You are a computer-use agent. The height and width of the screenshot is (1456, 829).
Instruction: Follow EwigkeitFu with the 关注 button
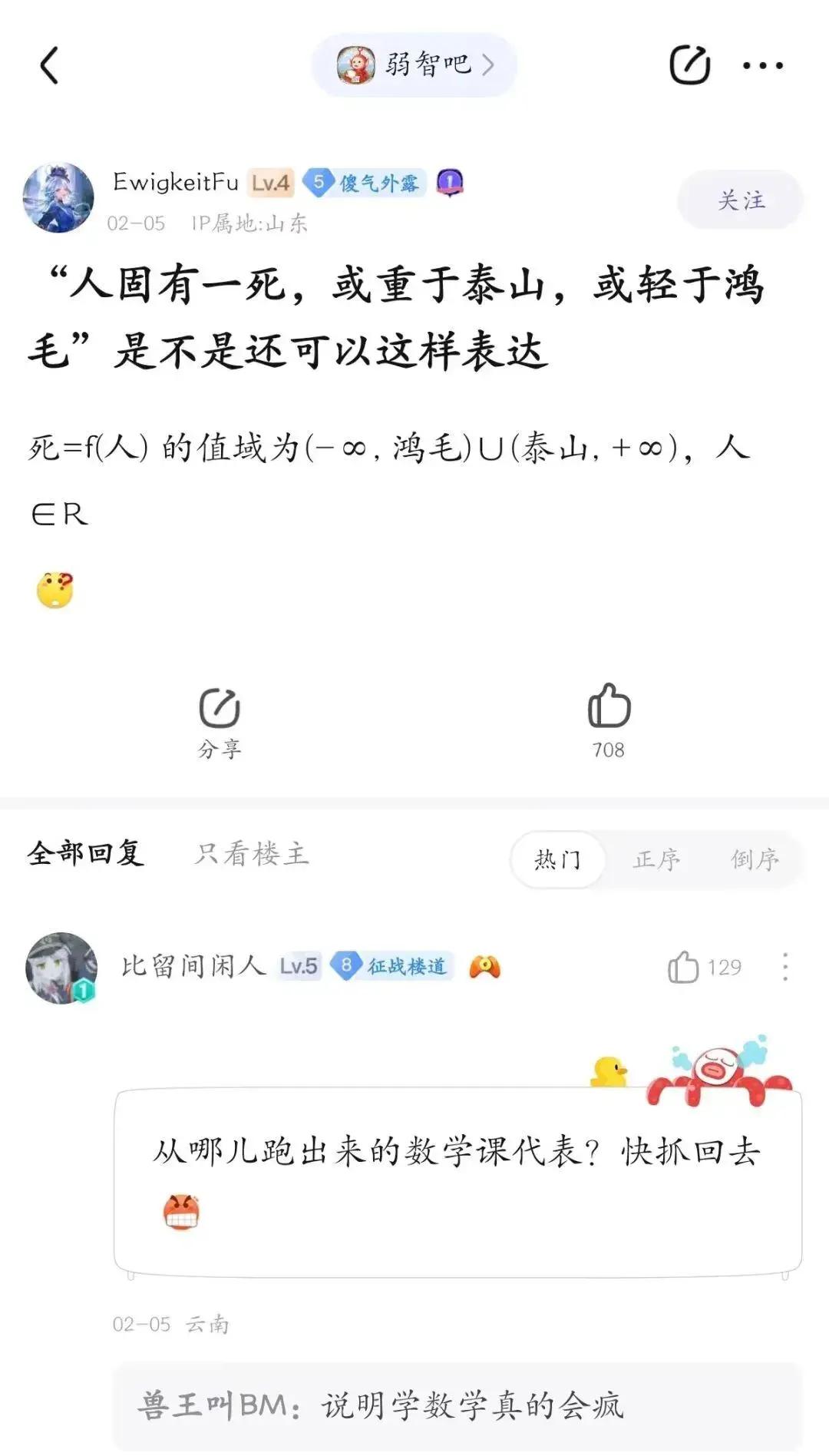tap(740, 200)
